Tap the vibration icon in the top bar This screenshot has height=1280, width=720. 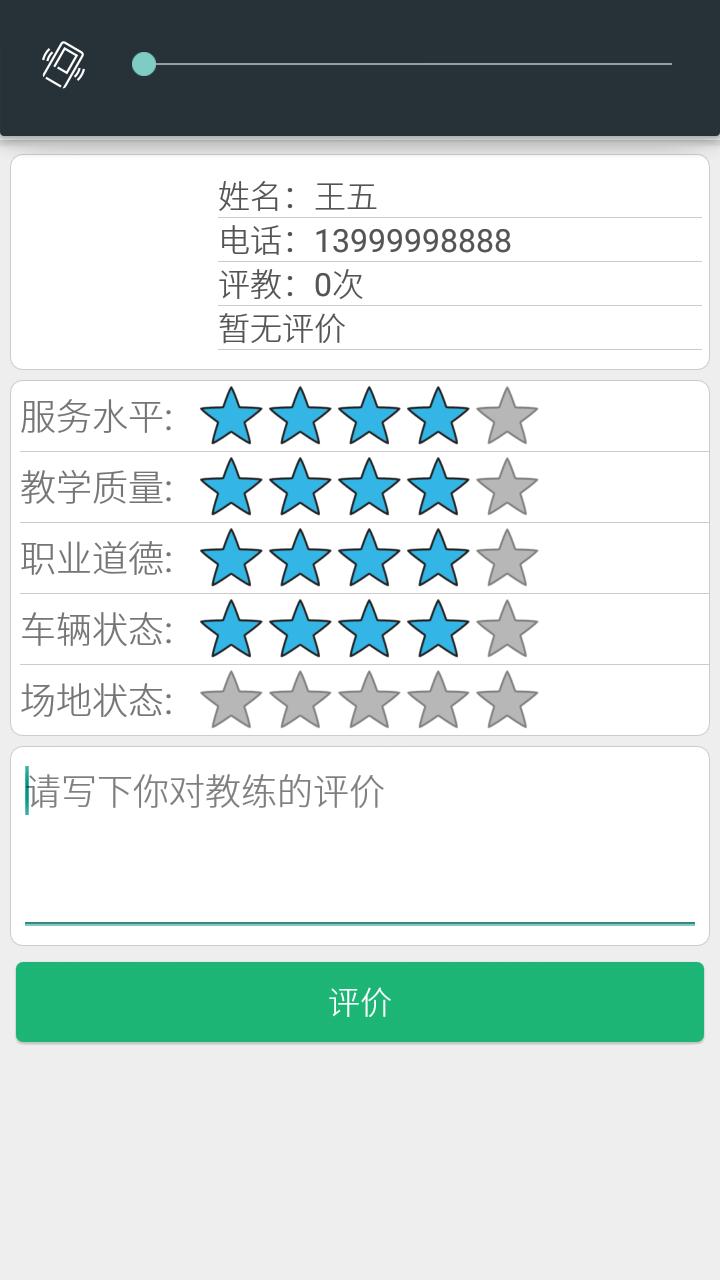point(63,64)
